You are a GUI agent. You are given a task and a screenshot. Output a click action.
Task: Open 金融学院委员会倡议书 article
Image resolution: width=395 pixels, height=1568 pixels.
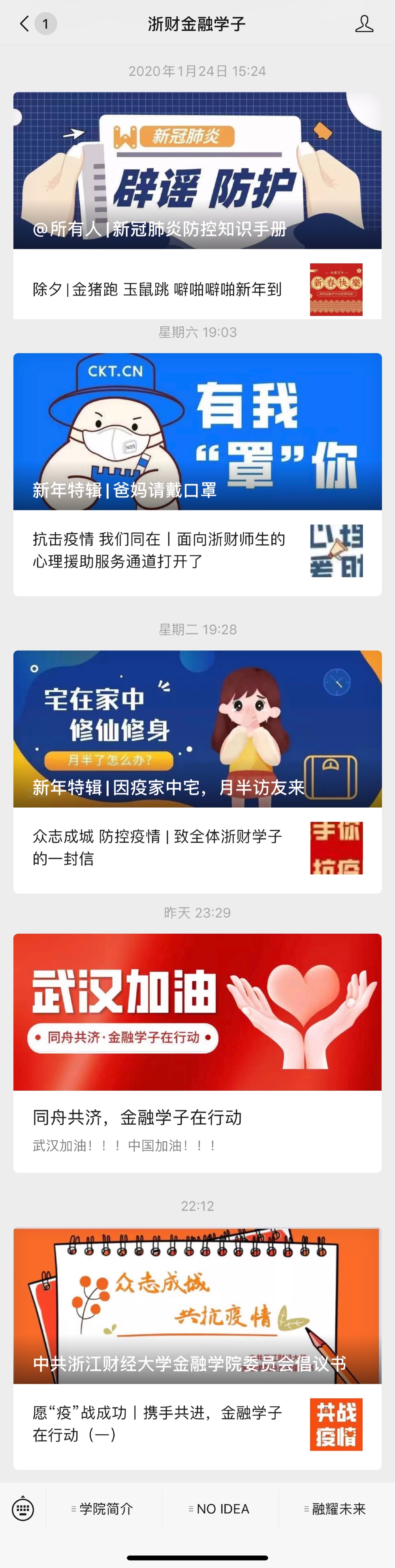click(x=197, y=1306)
